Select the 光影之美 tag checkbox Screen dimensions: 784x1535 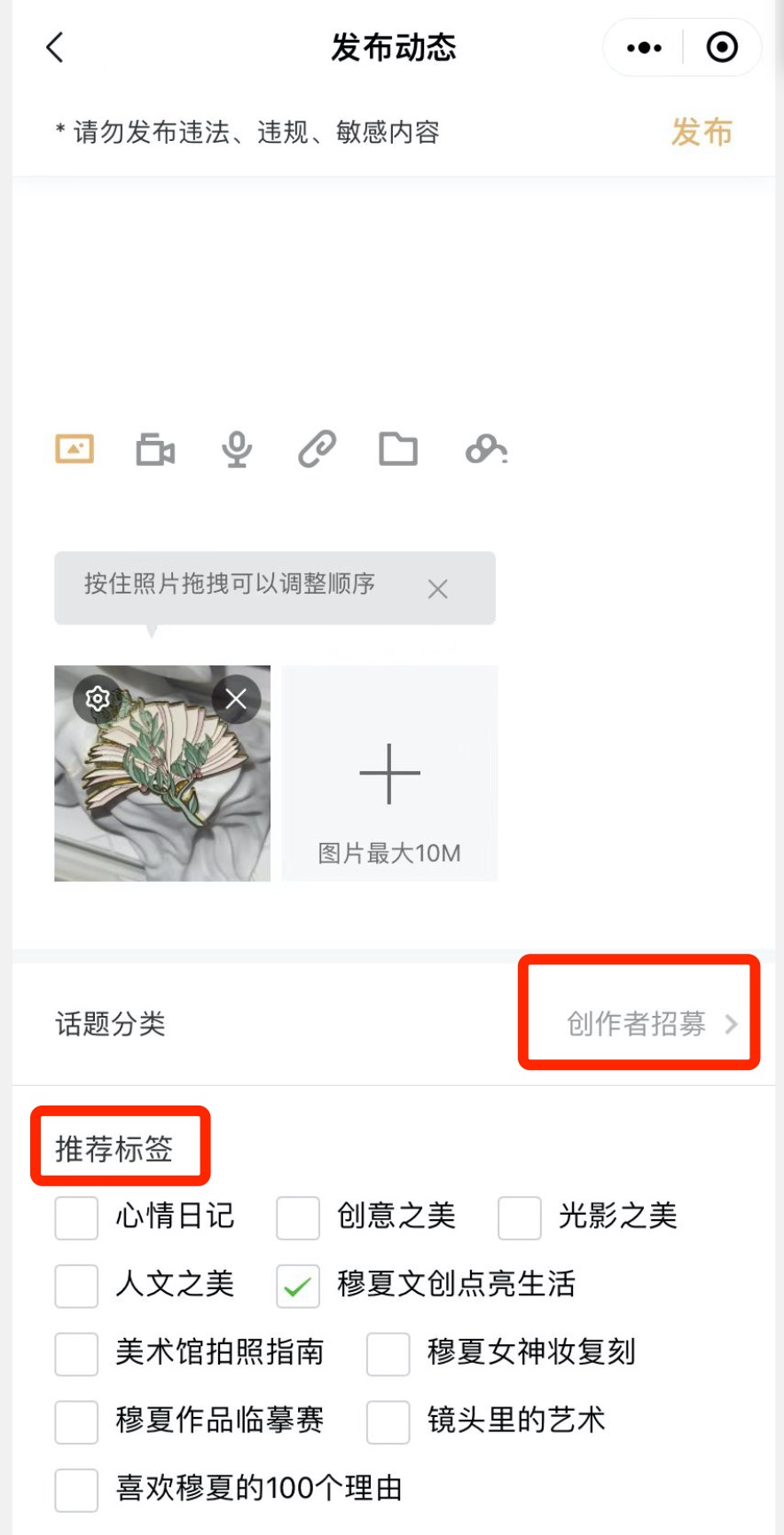coord(520,1217)
